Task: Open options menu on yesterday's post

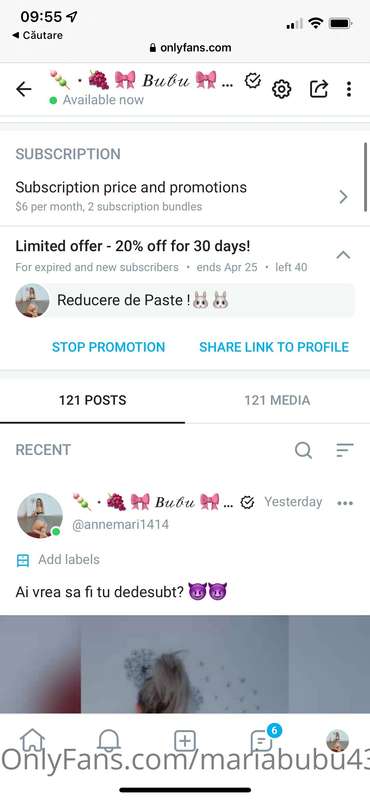Action: (x=345, y=503)
